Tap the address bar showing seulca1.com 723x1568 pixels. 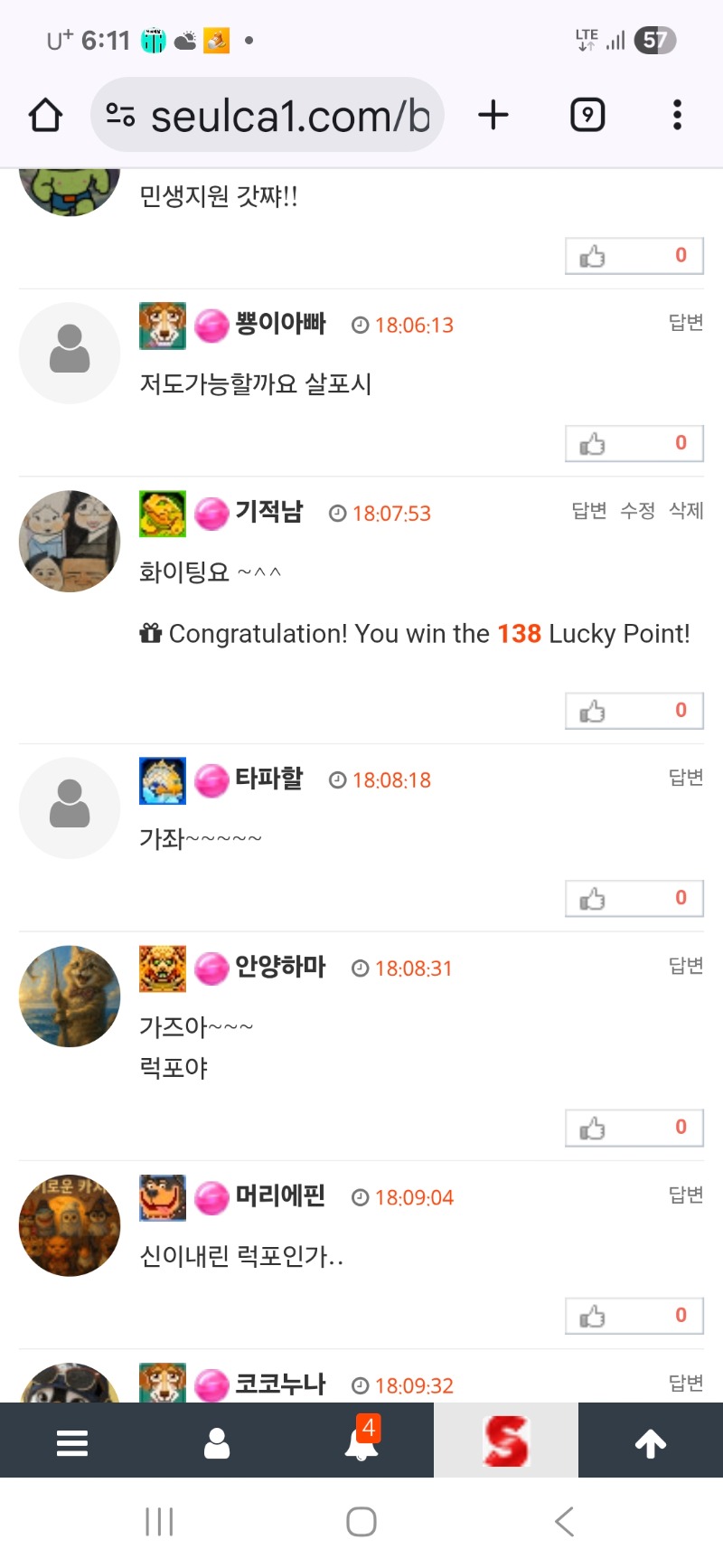click(268, 114)
